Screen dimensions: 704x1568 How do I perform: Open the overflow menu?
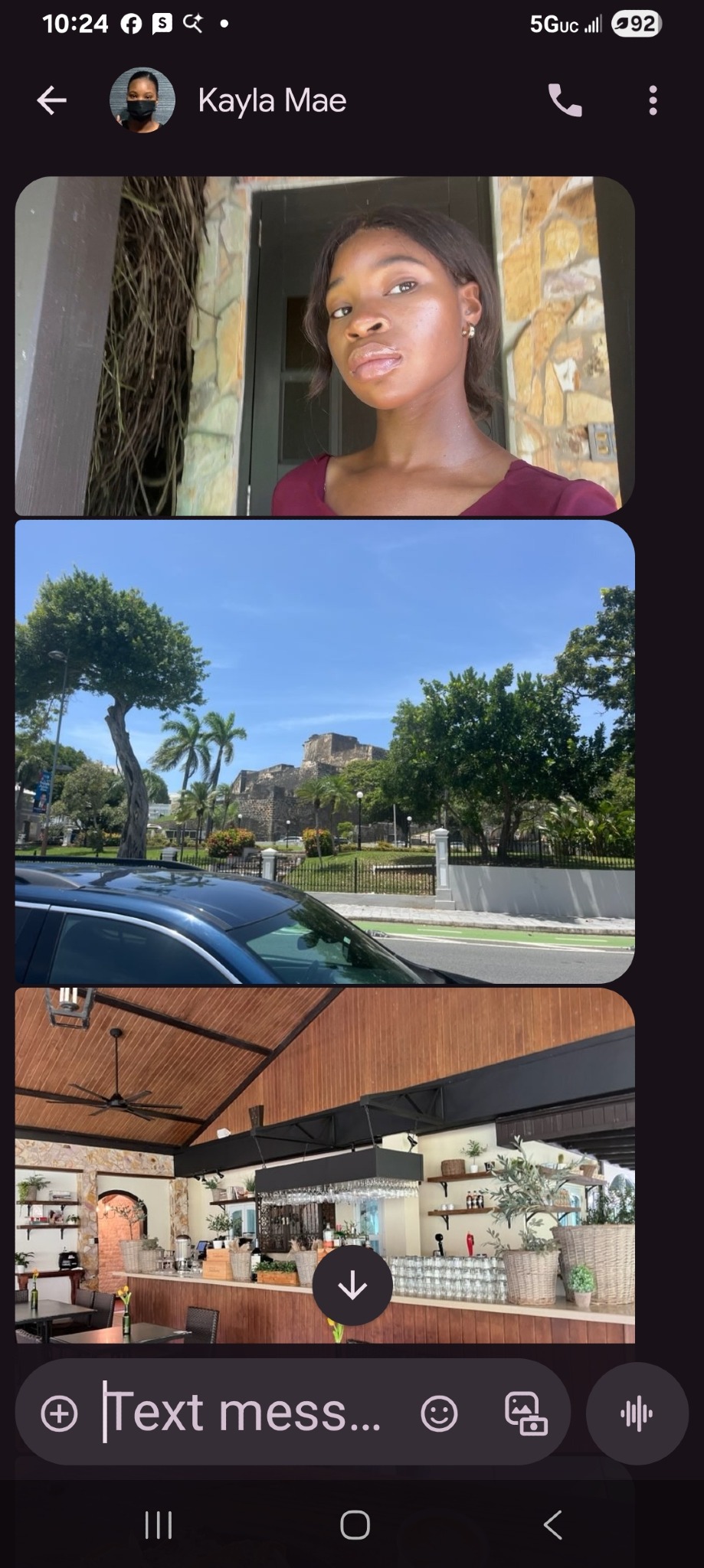click(x=653, y=100)
